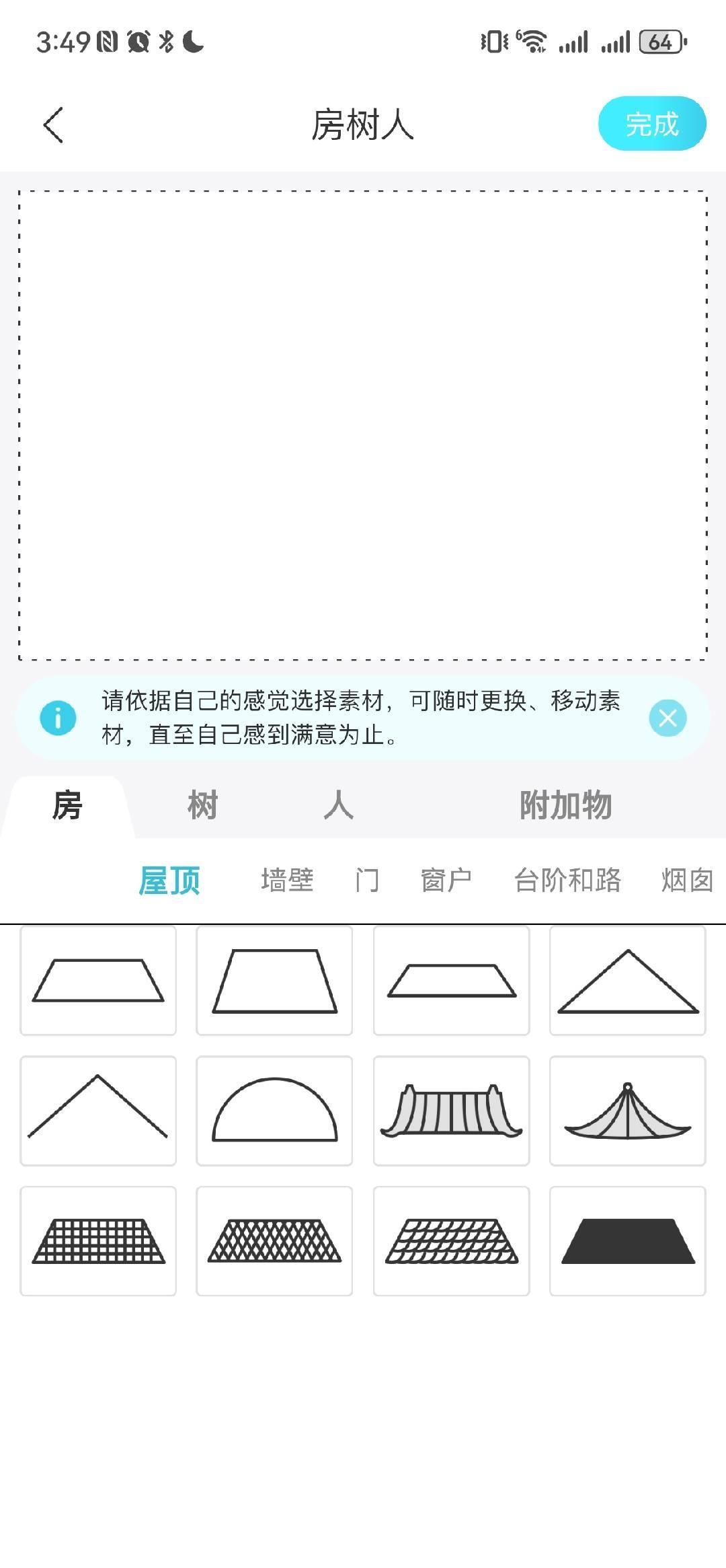Dismiss the instruction tip banner
This screenshot has height=1568, width=726.
coord(668,718)
